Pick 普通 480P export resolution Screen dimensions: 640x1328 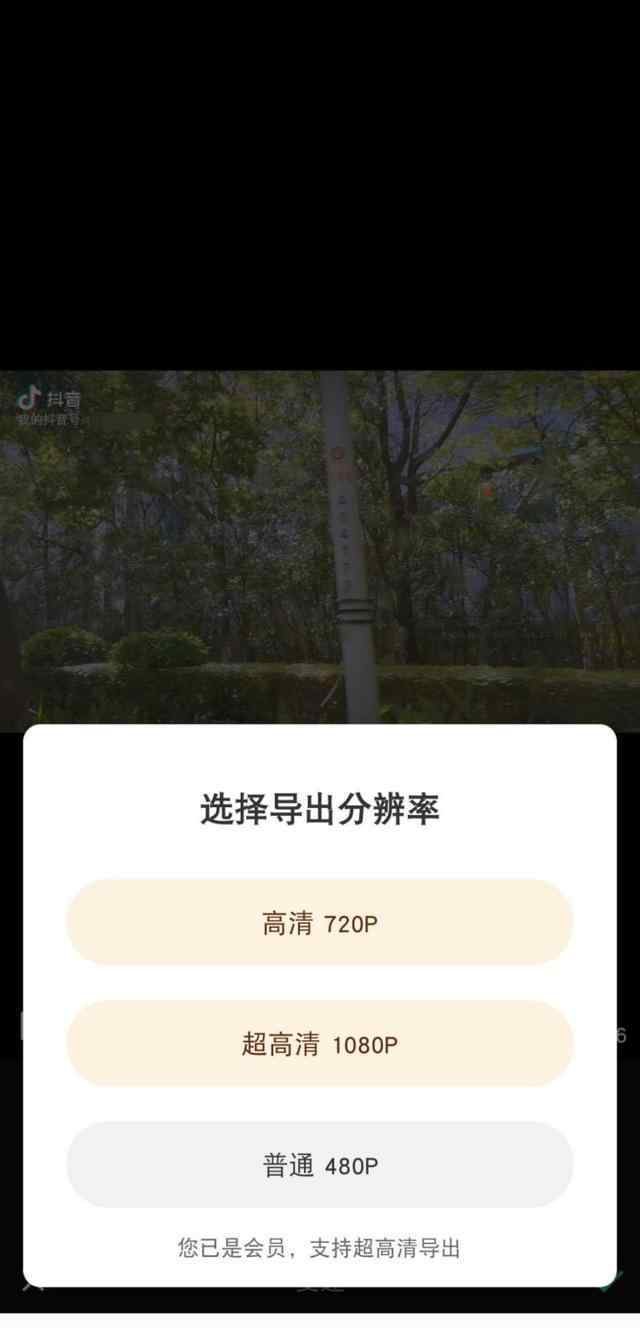(x=319, y=1165)
